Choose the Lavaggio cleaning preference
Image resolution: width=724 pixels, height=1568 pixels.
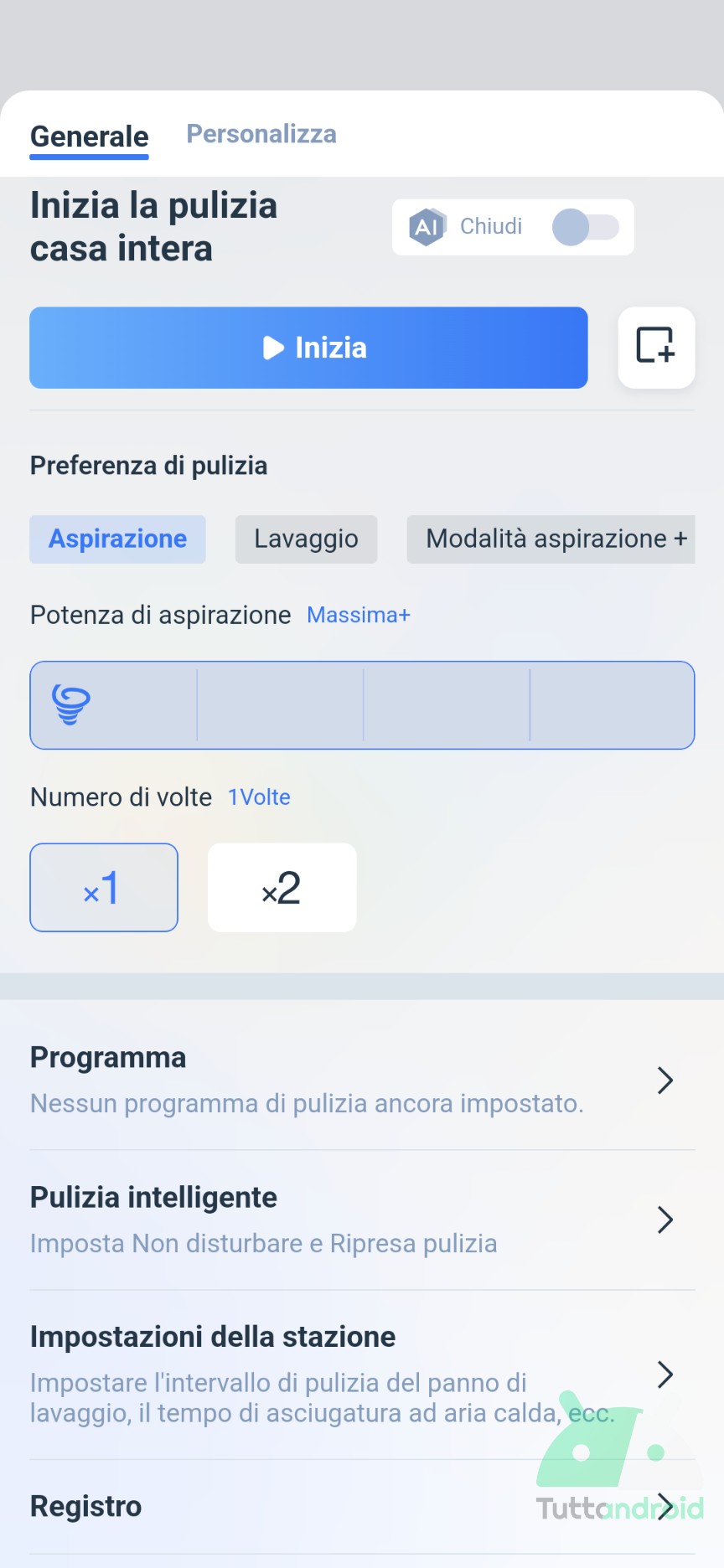[306, 539]
